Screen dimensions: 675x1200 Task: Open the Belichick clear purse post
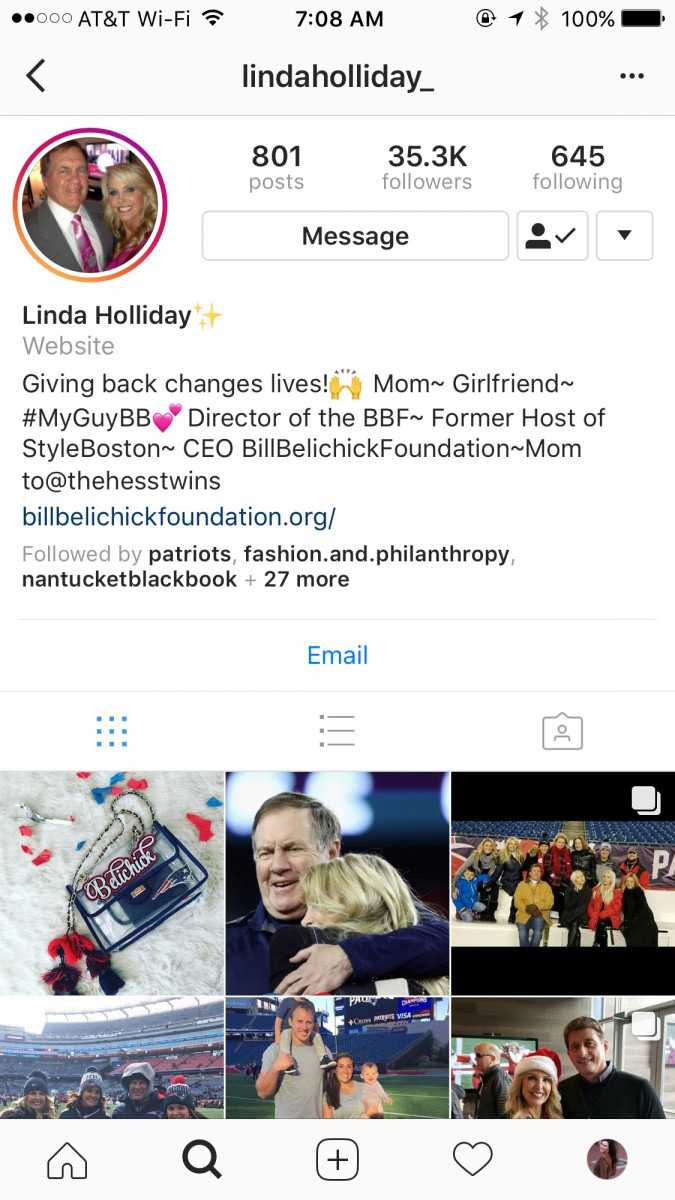coord(111,883)
